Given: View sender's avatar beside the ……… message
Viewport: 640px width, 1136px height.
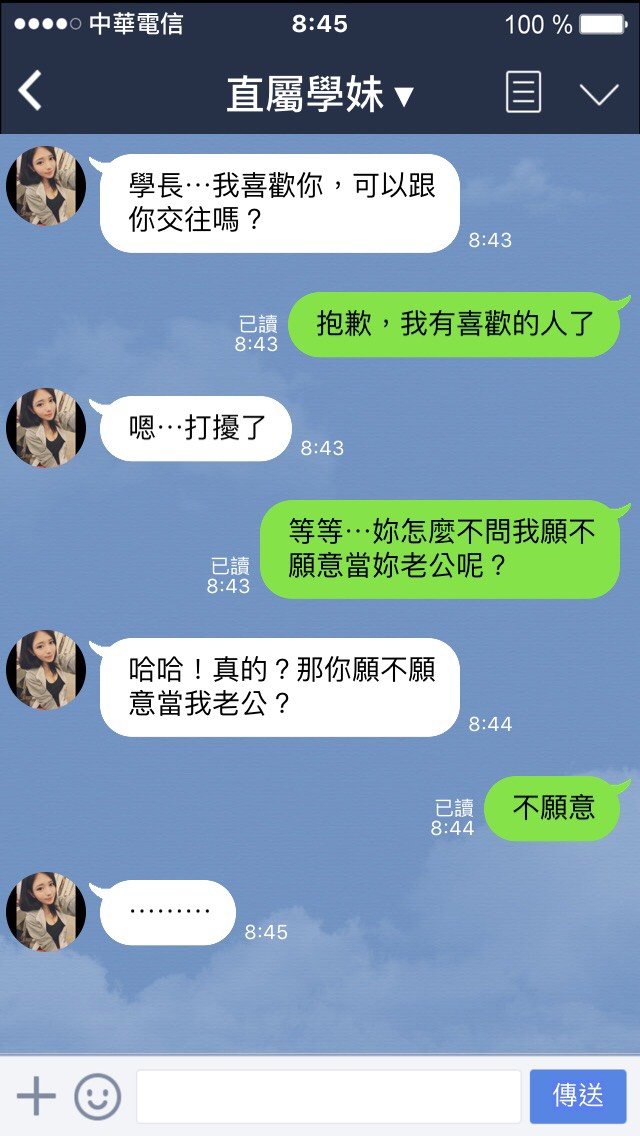Looking at the screenshot, I should pos(46,911).
